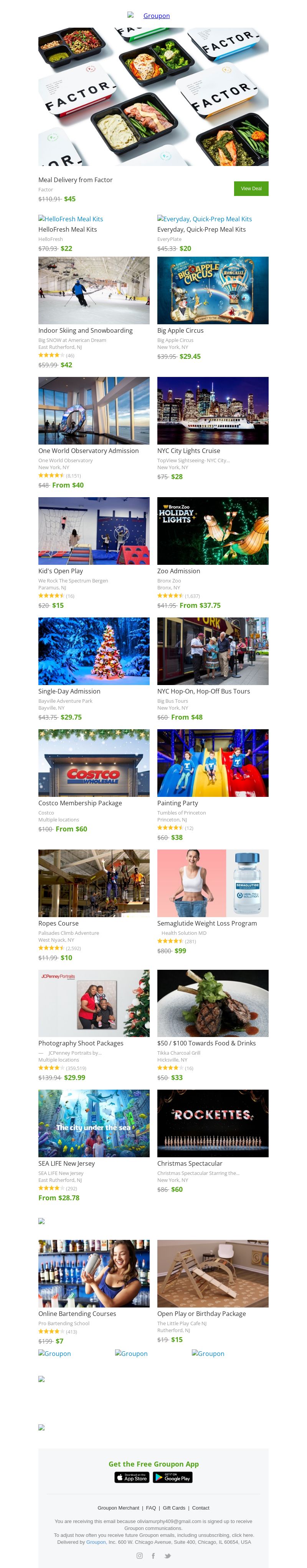The width and height of the screenshot is (307, 1568).
Task: Open the FAQ footer link
Action: pyautogui.click(x=151, y=1508)
